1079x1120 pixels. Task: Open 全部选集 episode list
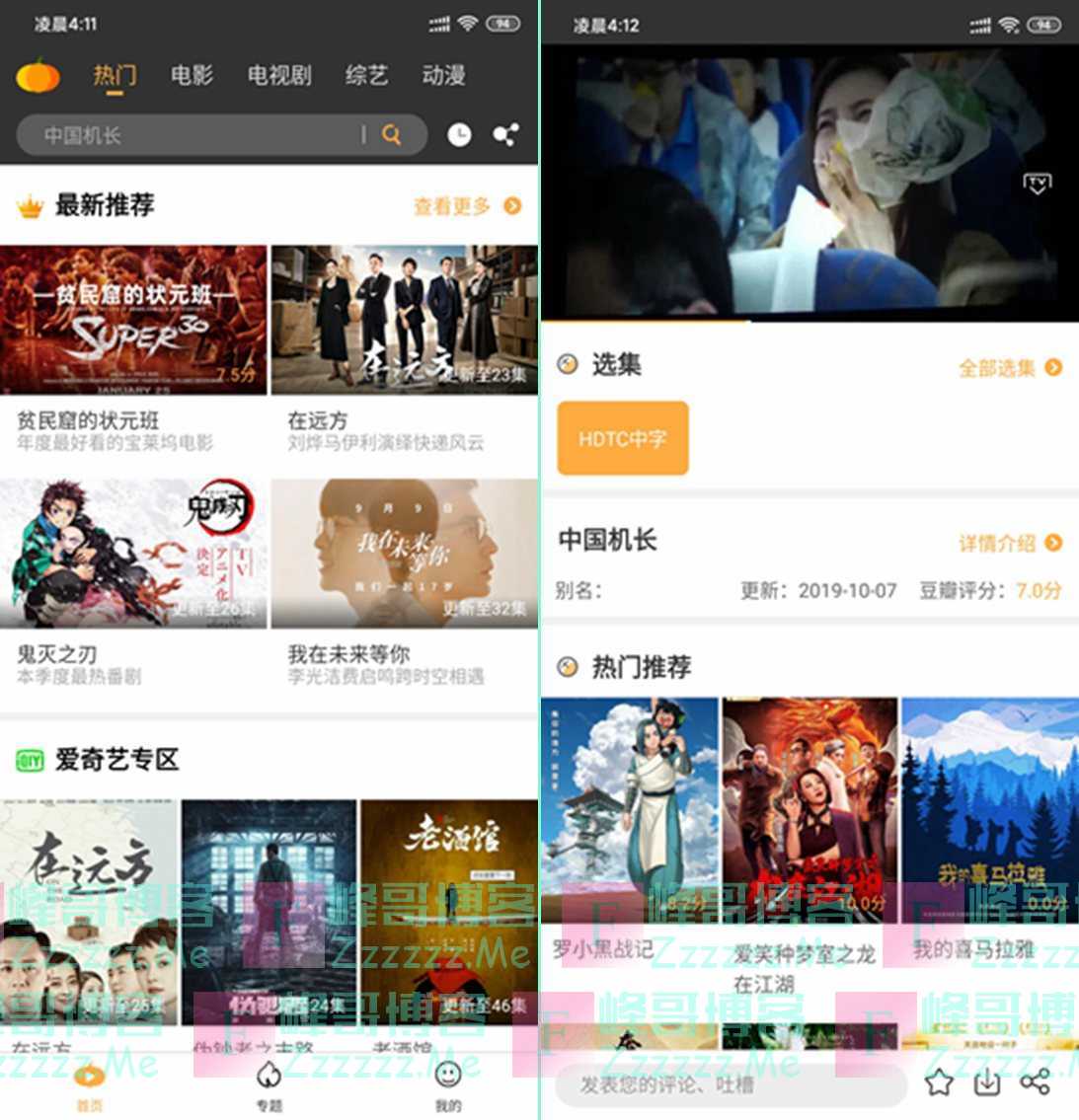click(x=1010, y=368)
